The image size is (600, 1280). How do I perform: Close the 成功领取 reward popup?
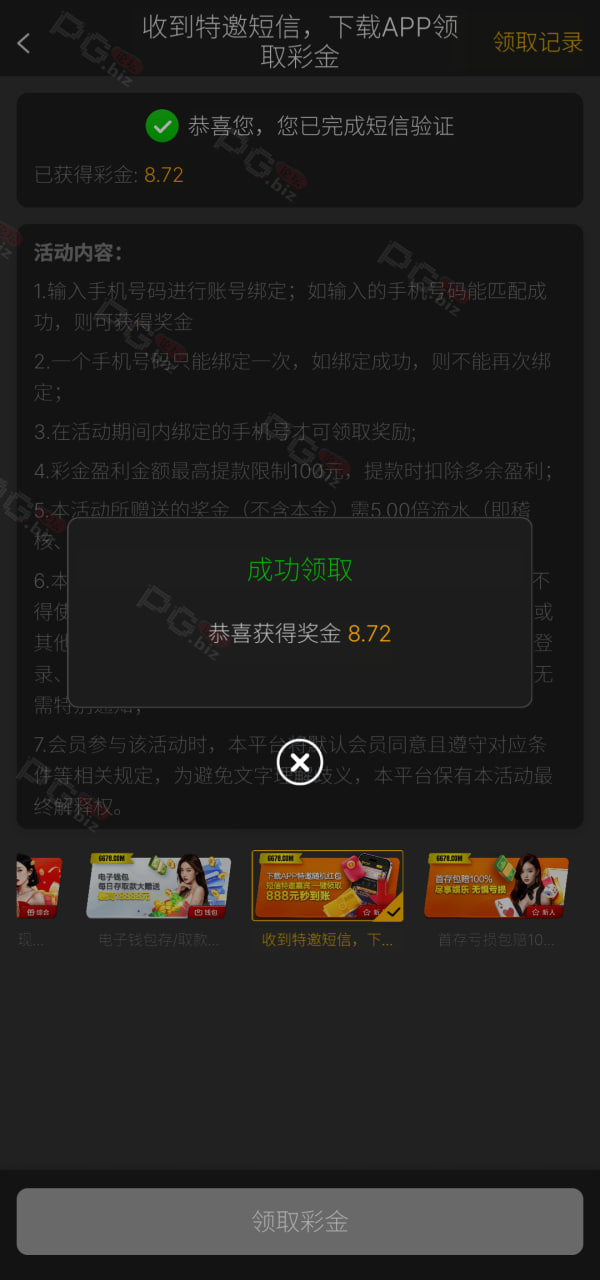pos(300,763)
